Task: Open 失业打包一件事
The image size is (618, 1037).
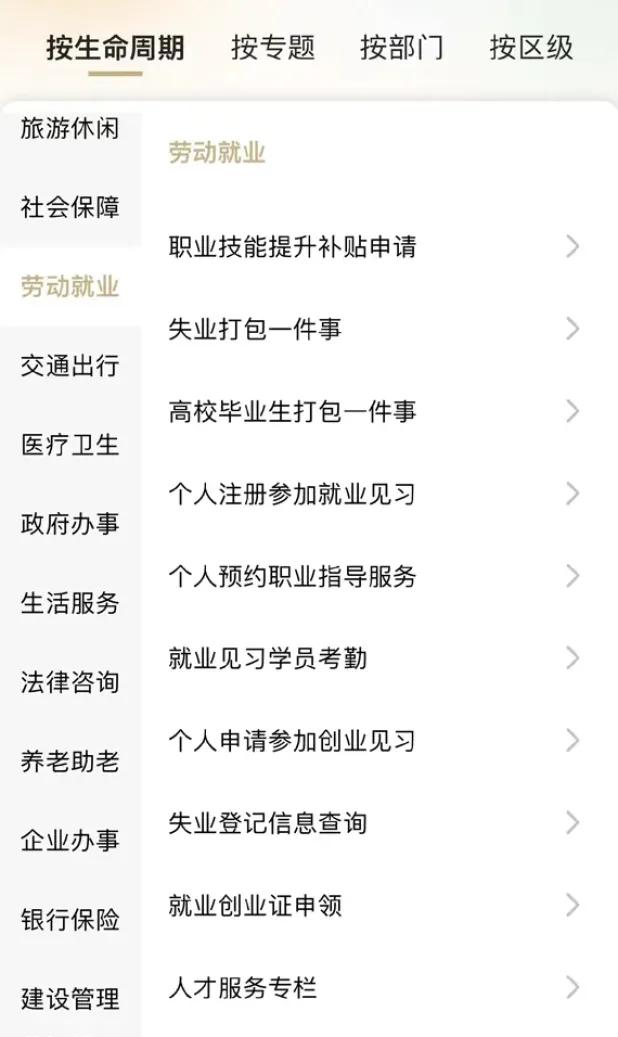Action: (x=374, y=329)
